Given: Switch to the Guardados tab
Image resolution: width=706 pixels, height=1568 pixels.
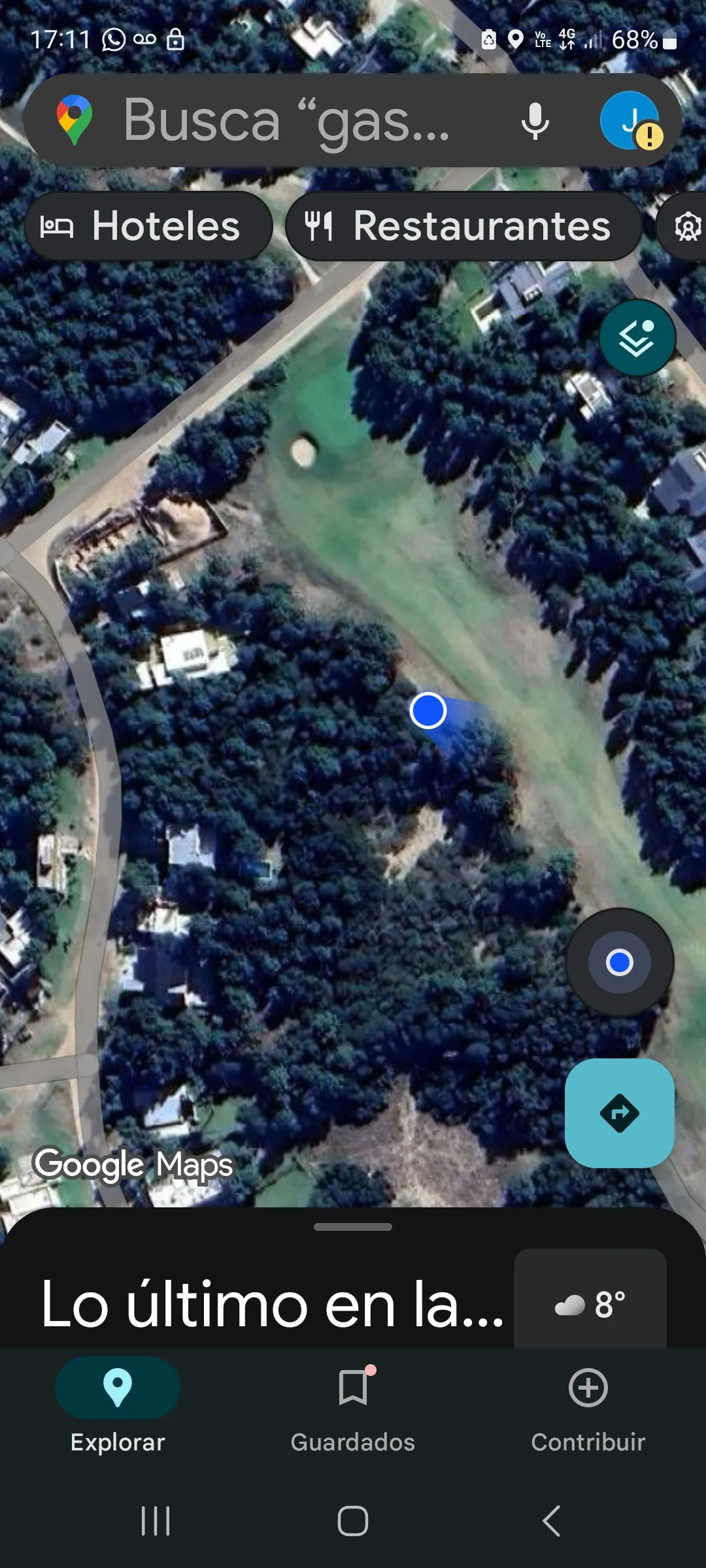Looking at the screenshot, I should (x=353, y=1405).
